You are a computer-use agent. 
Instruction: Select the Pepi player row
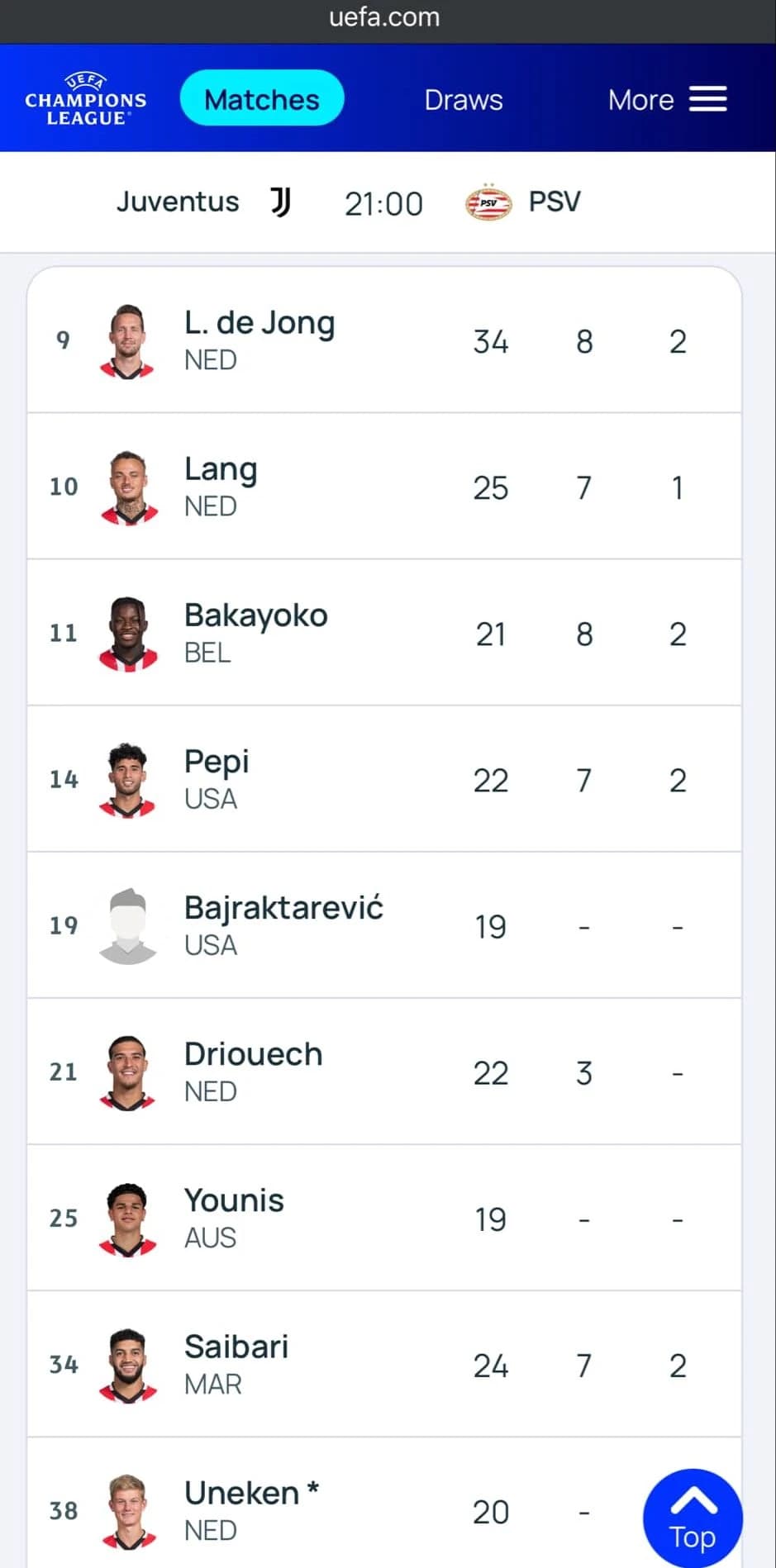384,779
